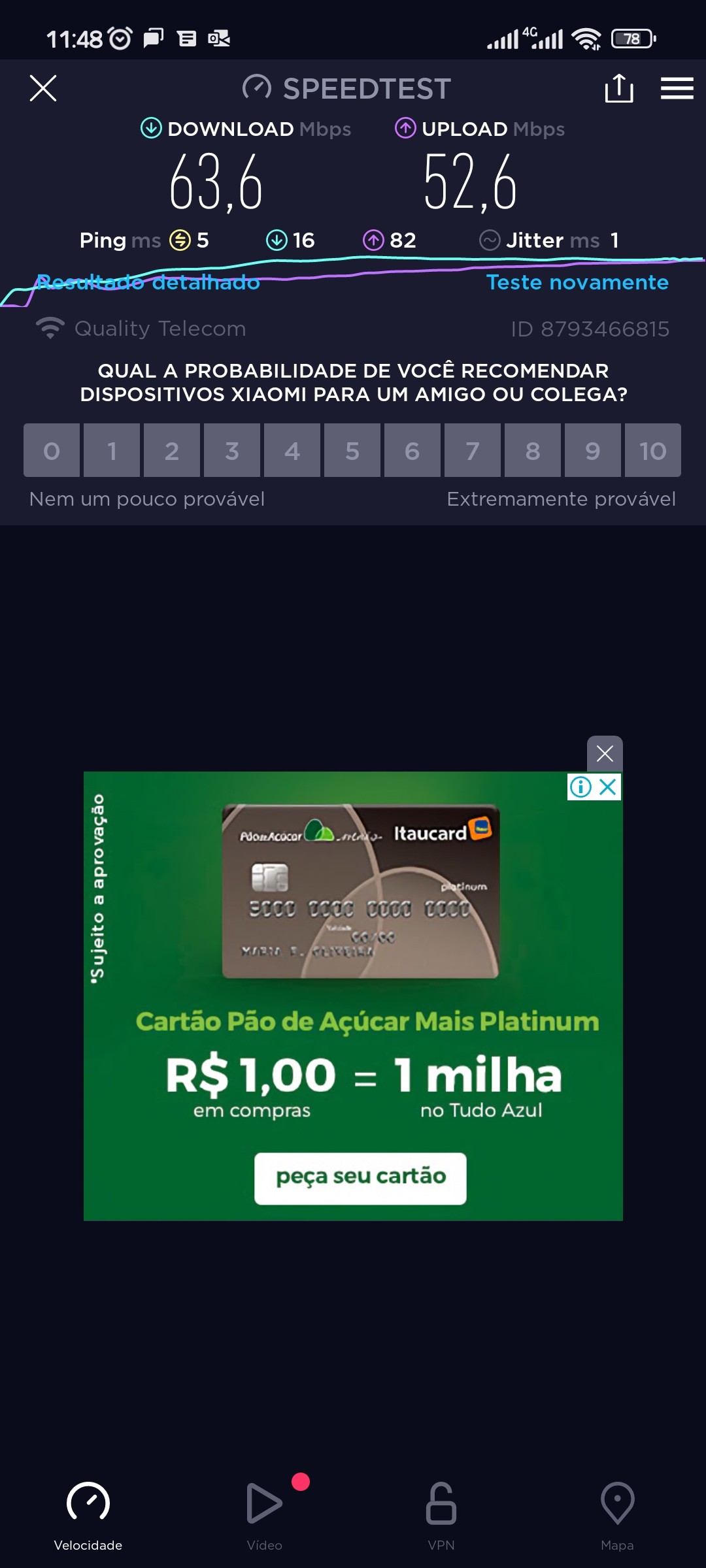This screenshot has width=706, height=1568.
Task: Select score 5 in the survey
Action: pyautogui.click(x=352, y=451)
